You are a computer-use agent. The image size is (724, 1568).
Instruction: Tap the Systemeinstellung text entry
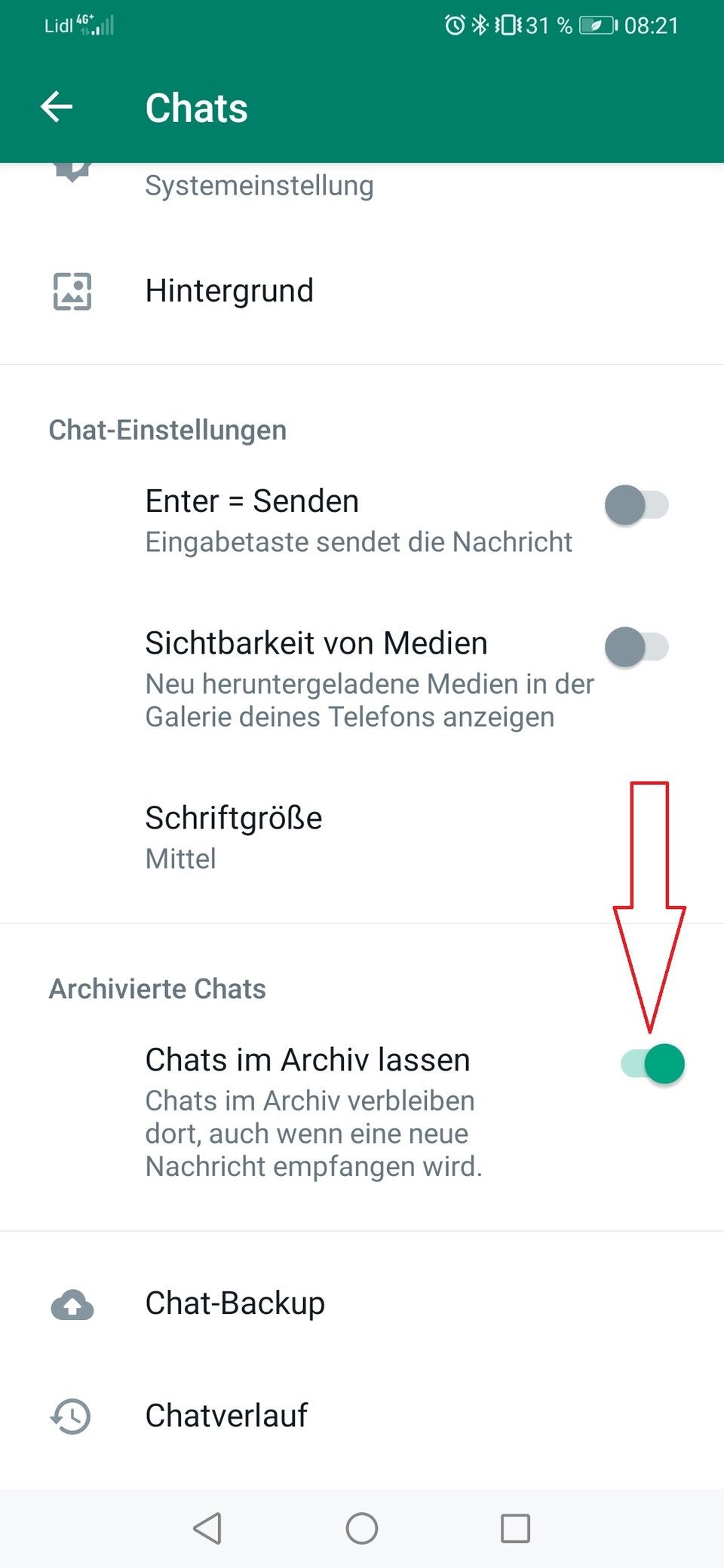(259, 185)
